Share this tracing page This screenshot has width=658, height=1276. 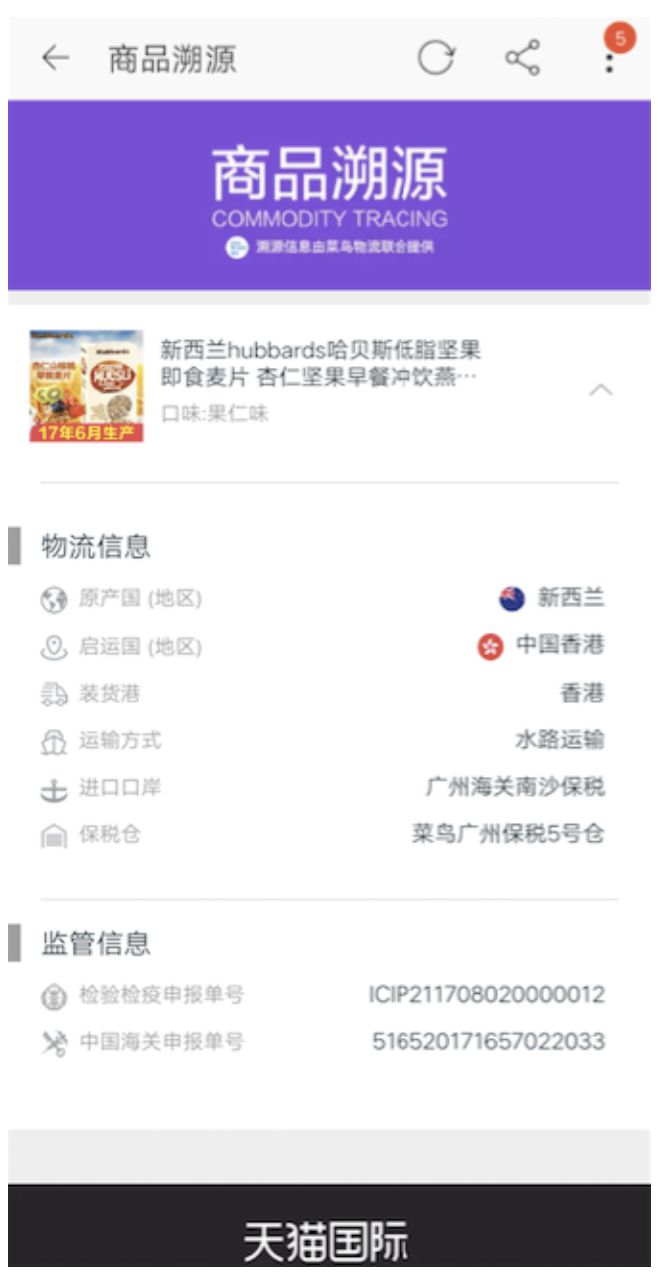[x=522, y=59]
